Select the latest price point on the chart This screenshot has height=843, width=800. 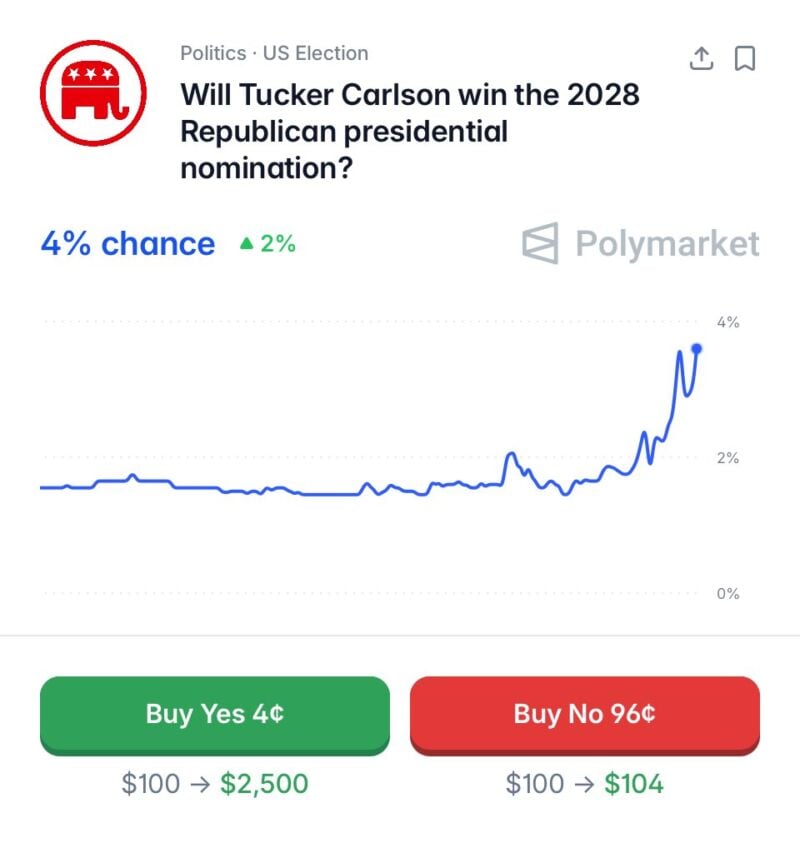point(694,349)
